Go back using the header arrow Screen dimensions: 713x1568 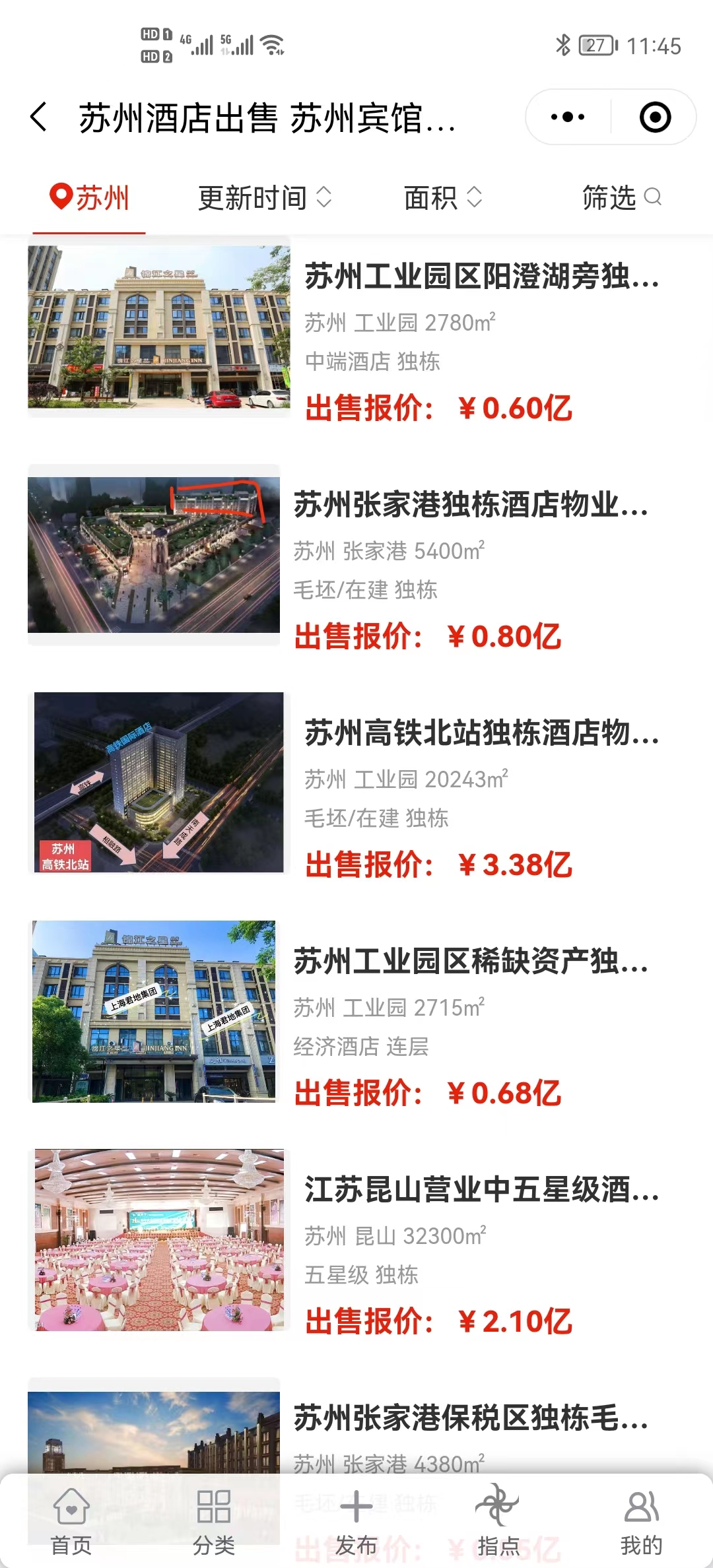click(40, 117)
